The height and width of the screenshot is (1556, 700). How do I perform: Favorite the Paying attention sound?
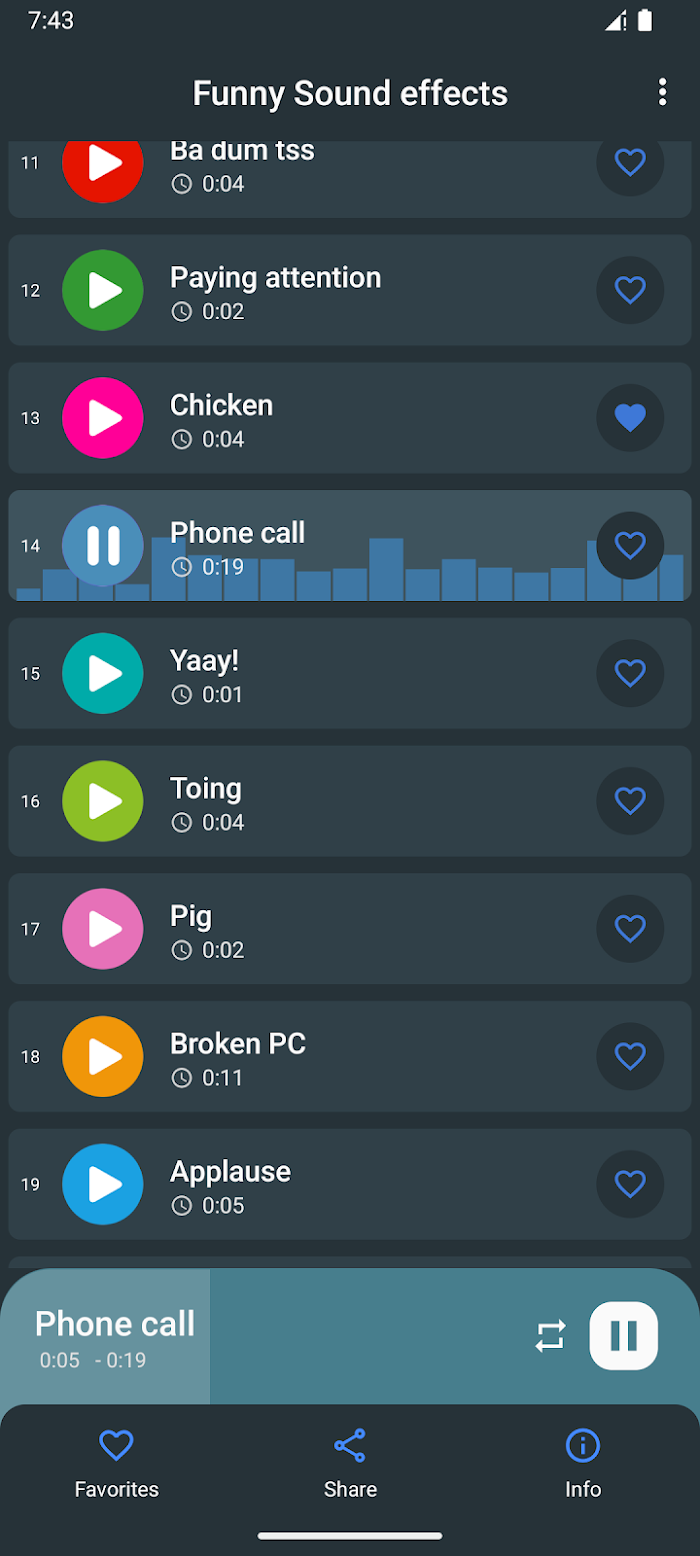(630, 290)
